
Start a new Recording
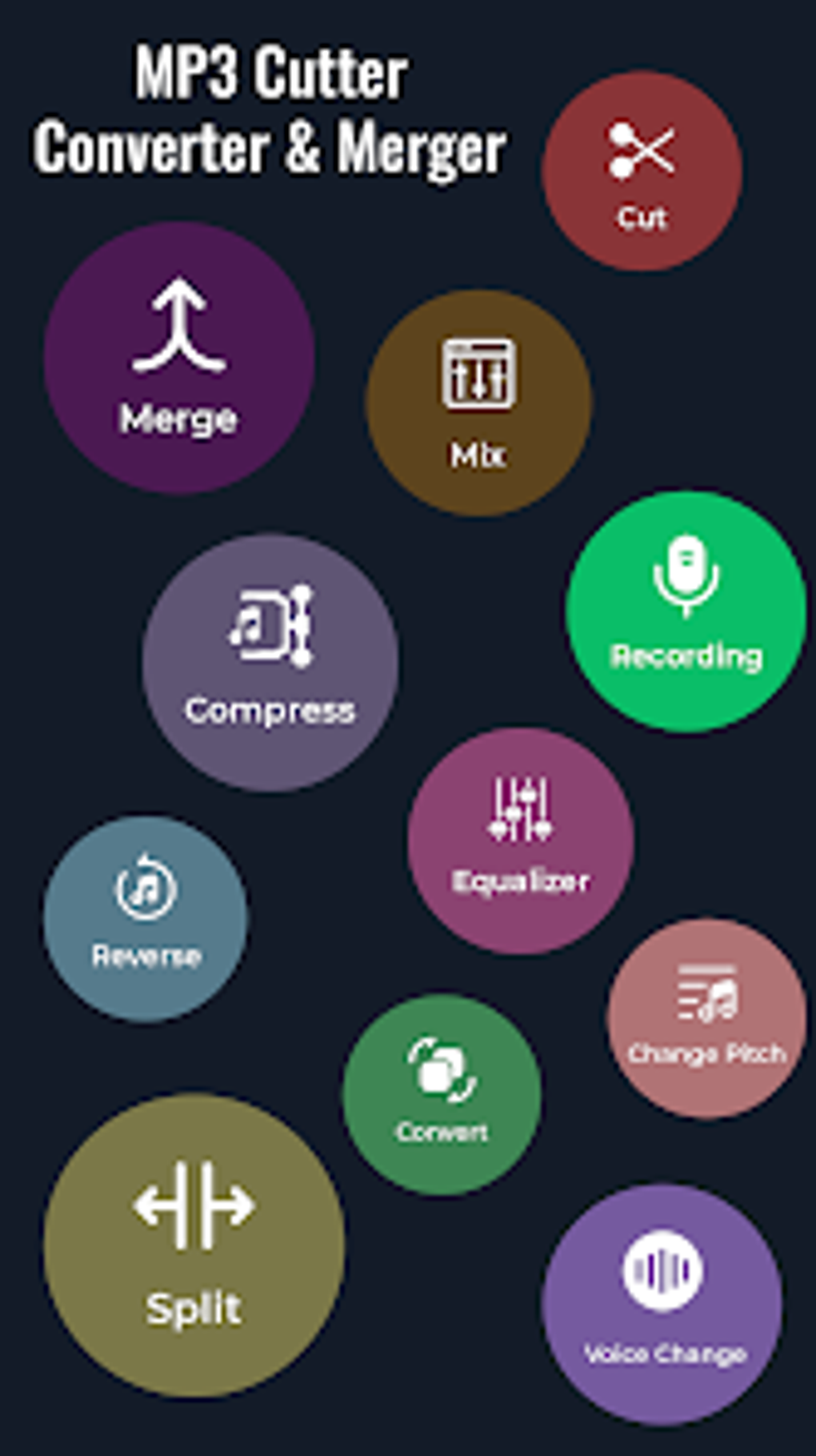click(x=685, y=608)
